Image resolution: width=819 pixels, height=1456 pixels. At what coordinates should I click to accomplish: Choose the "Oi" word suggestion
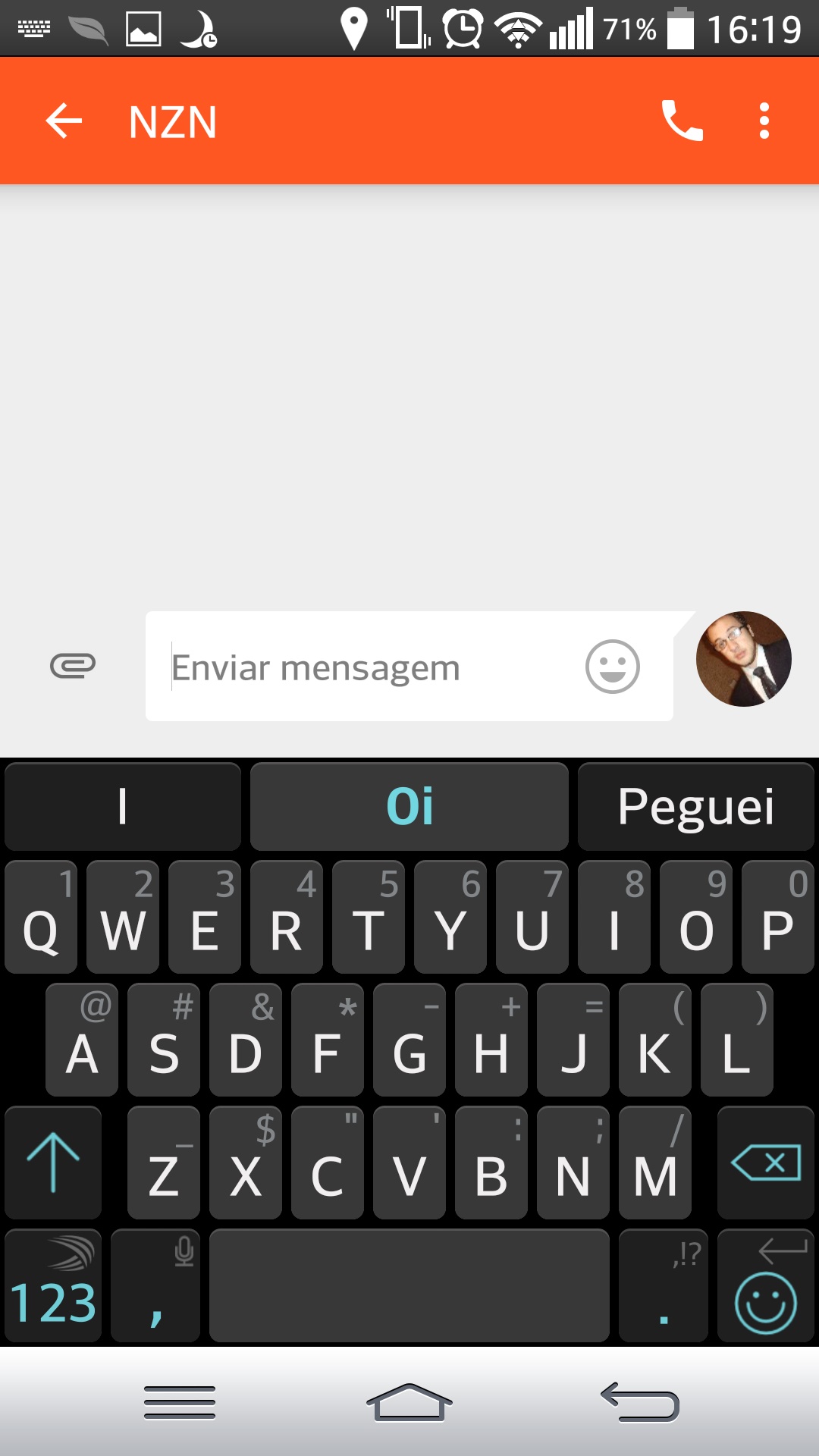pyautogui.click(x=409, y=806)
